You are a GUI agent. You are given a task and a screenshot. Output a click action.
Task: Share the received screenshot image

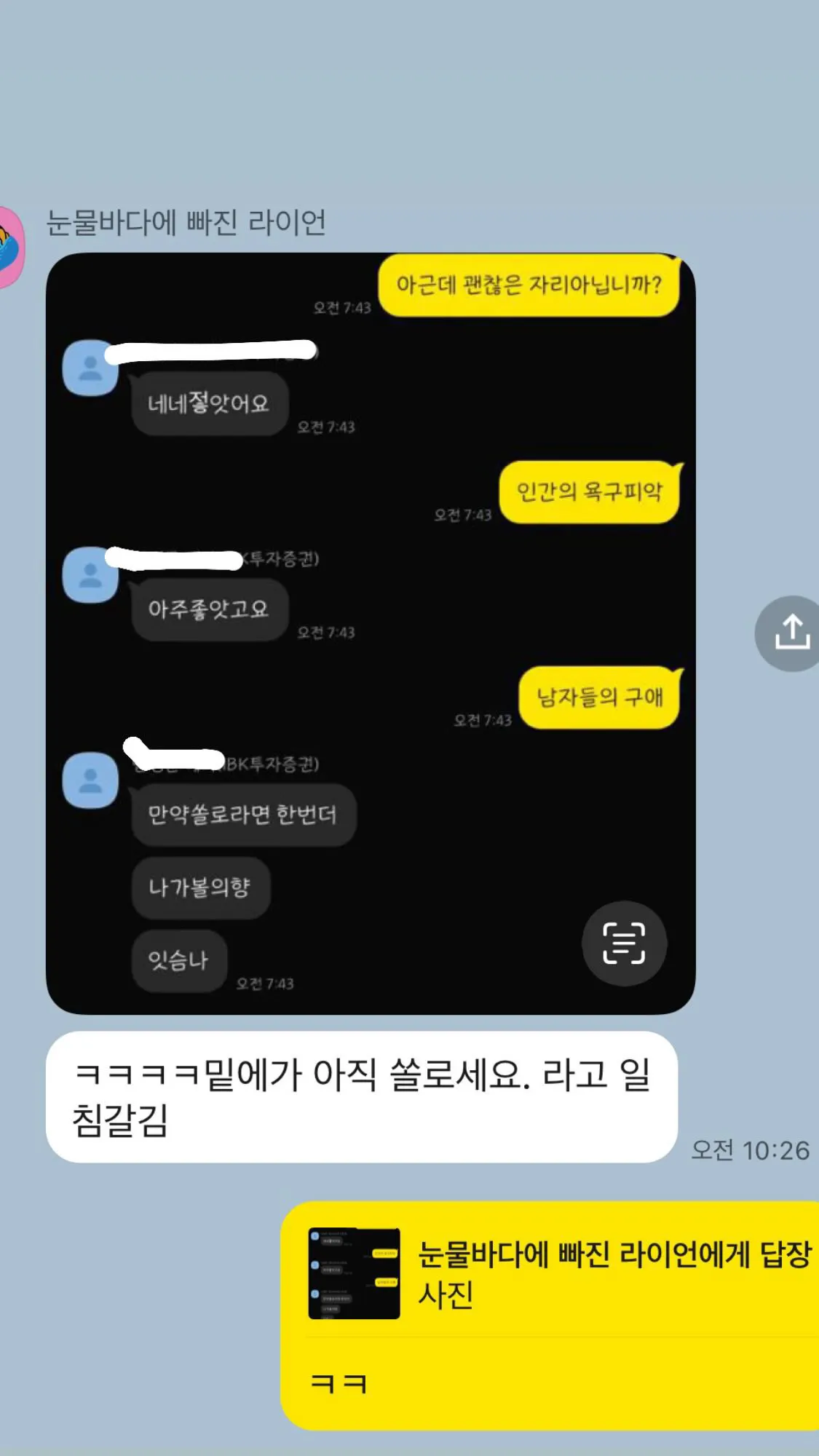click(790, 633)
